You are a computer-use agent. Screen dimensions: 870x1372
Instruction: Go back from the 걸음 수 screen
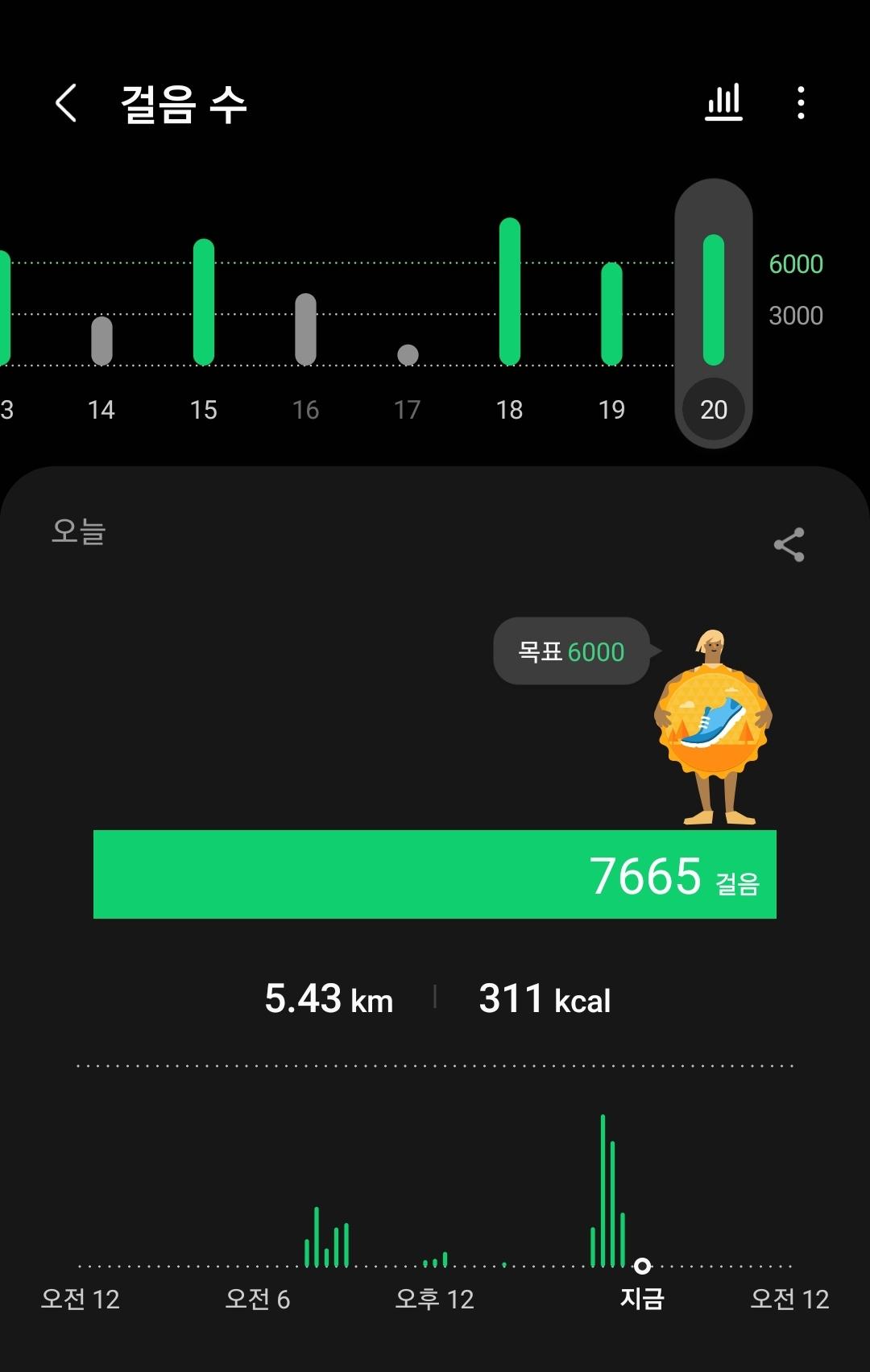66,104
